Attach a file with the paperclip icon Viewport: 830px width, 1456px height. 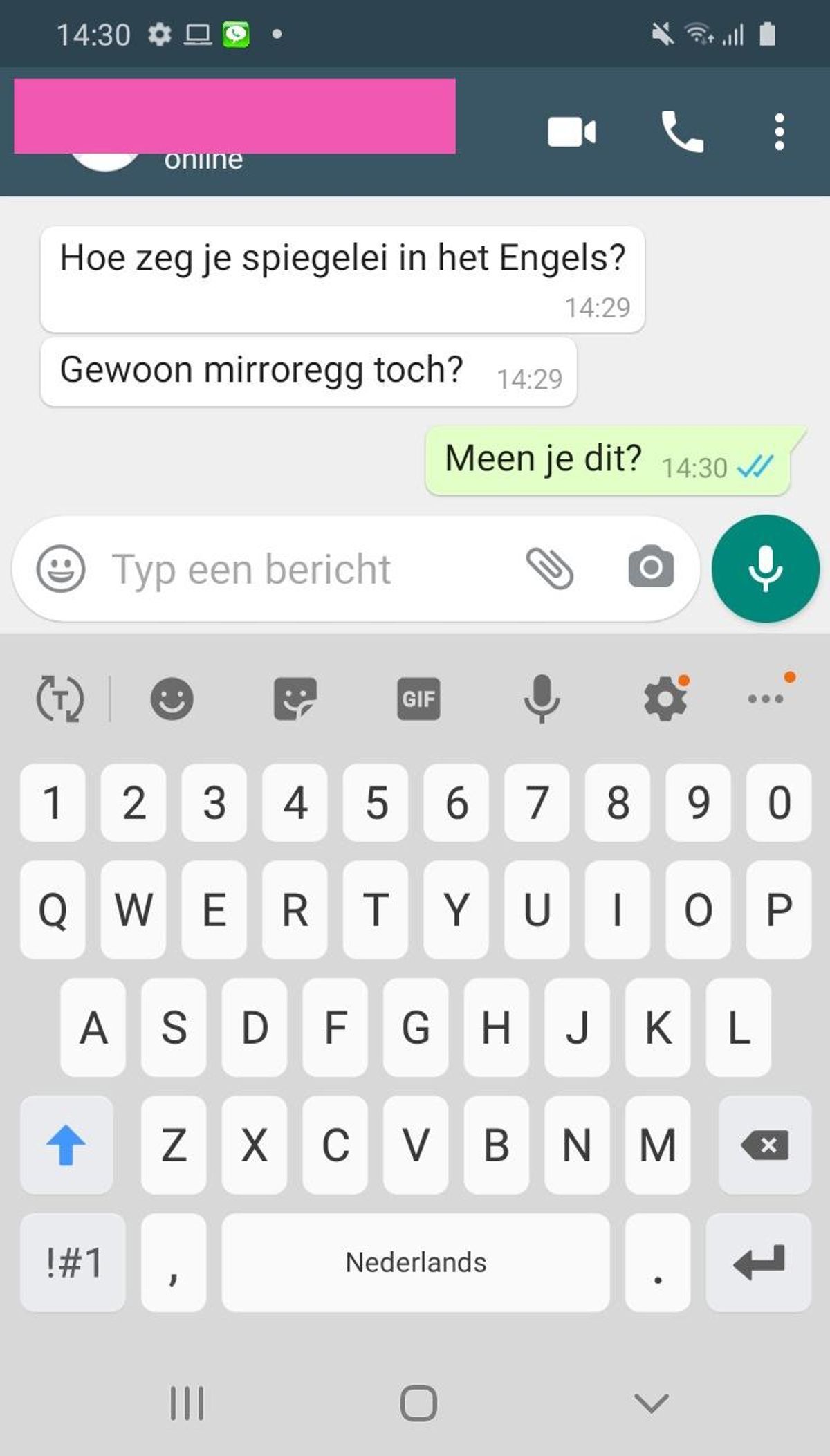coord(550,569)
